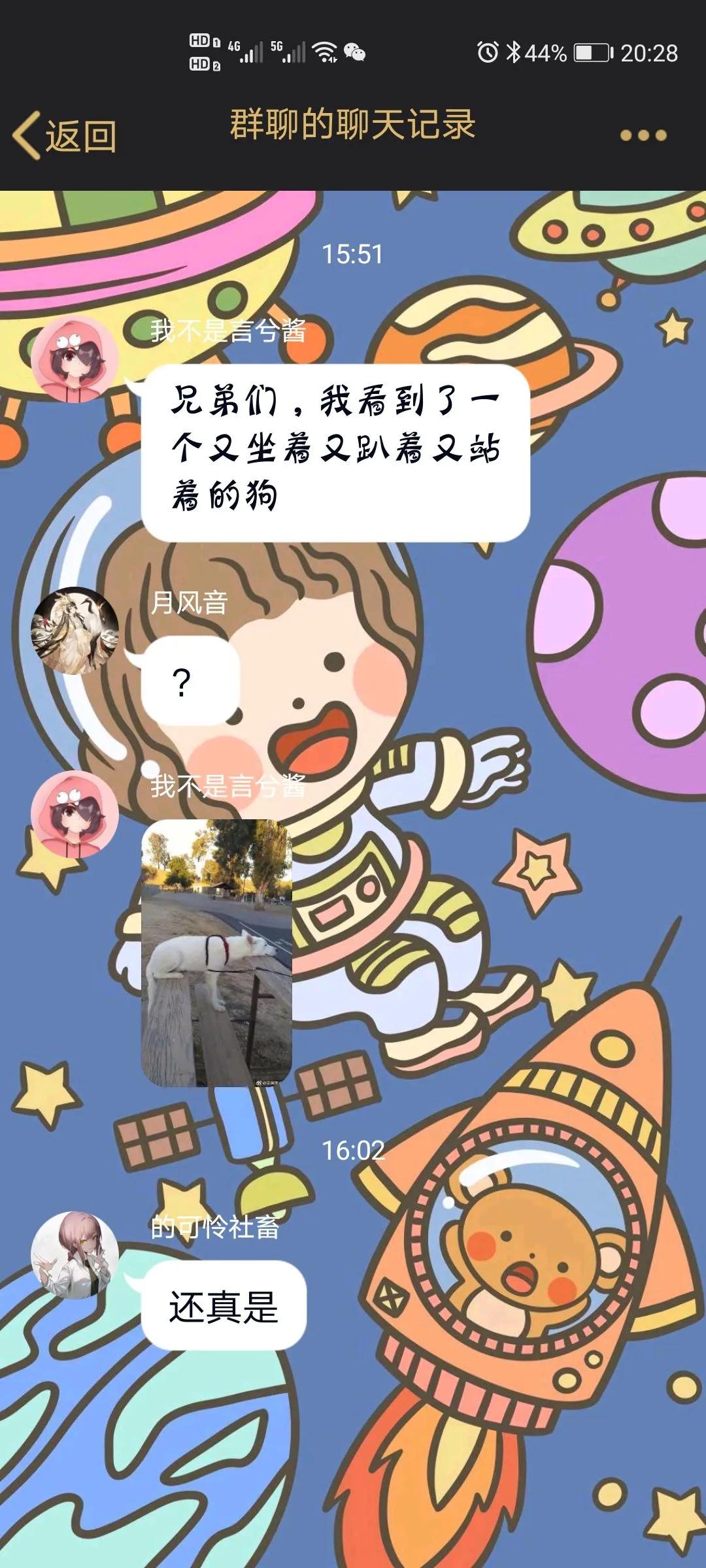The height and width of the screenshot is (1568, 706).
Task: Tap 月风音's avatar
Action: pyautogui.click(x=75, y=631)
